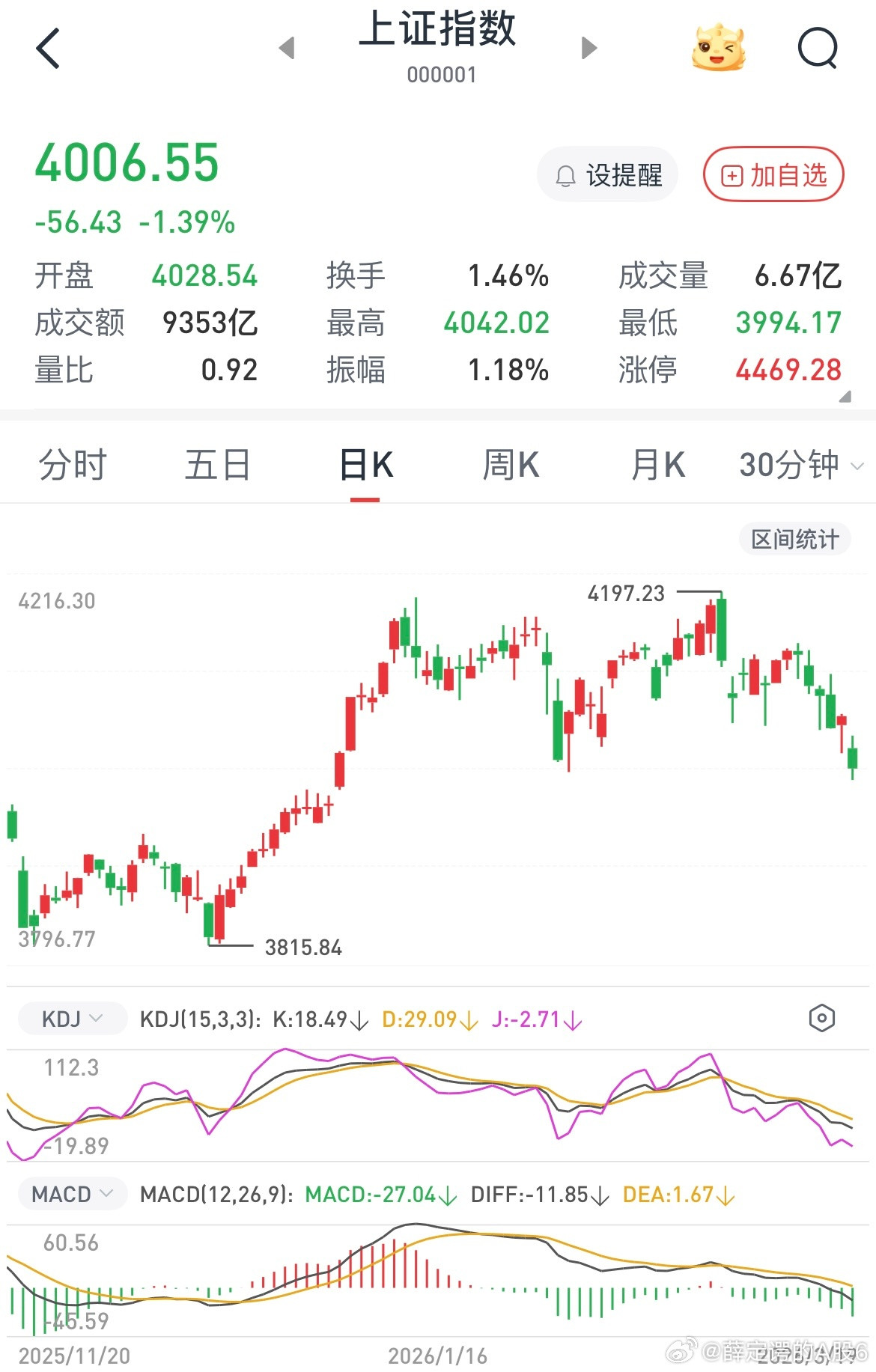The height and width of the screenshot is (1372, 876).
Task: Switch to previous stock via left arrow
Action: pos(288,48)
